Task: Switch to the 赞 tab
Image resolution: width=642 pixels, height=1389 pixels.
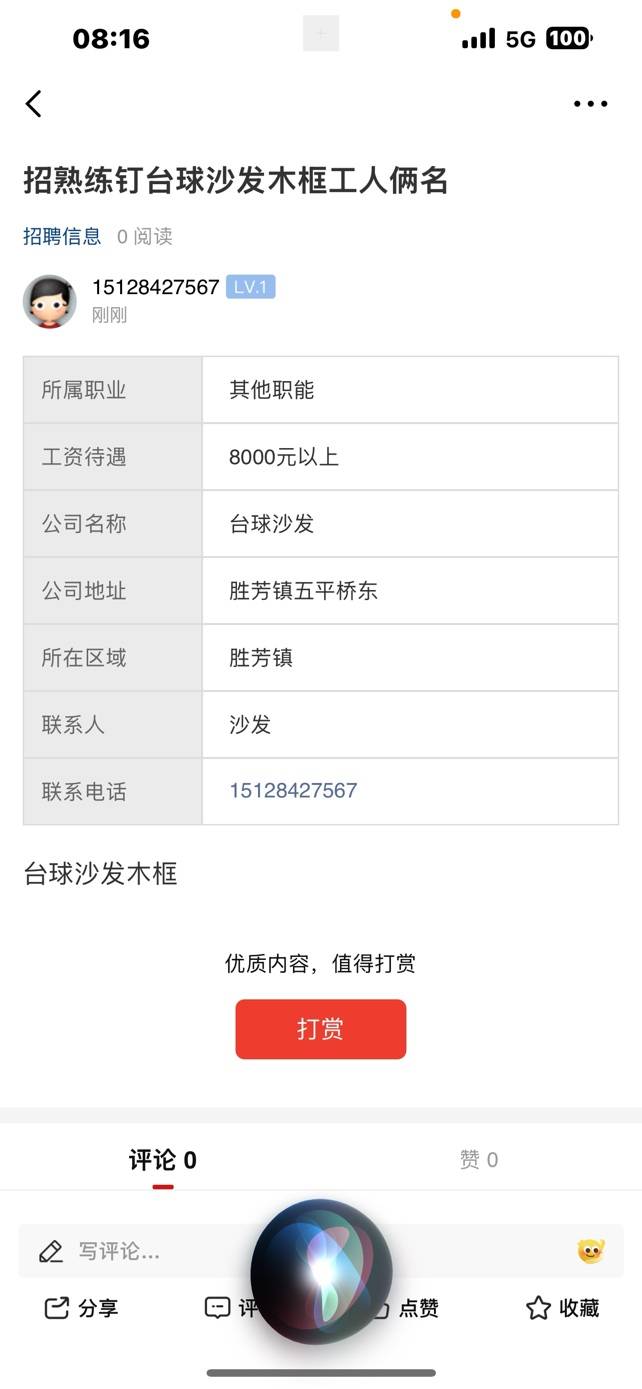Action: [x=478, y=1160]
